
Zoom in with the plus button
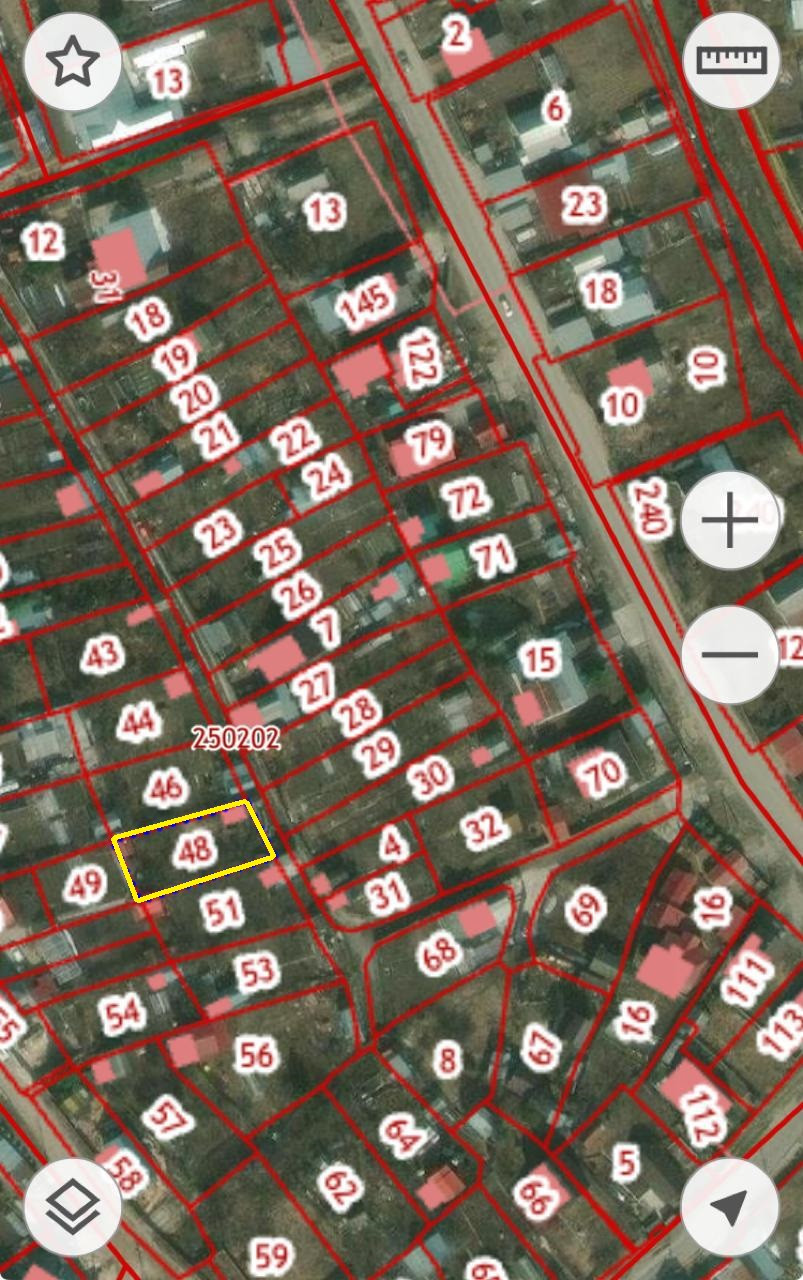point(731,522)
